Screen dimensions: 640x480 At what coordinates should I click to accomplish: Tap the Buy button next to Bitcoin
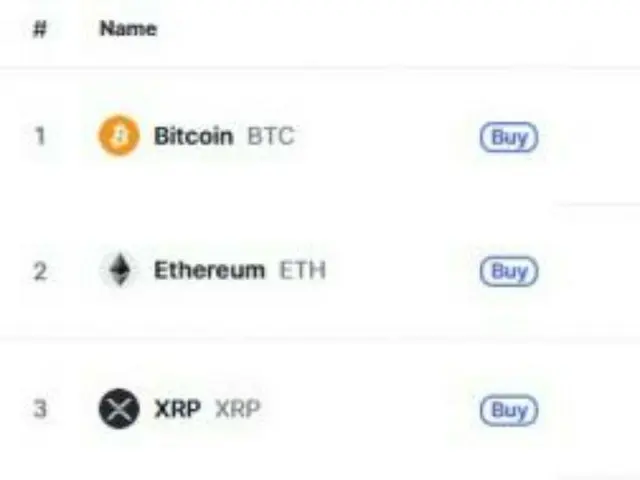pos(508,137)
